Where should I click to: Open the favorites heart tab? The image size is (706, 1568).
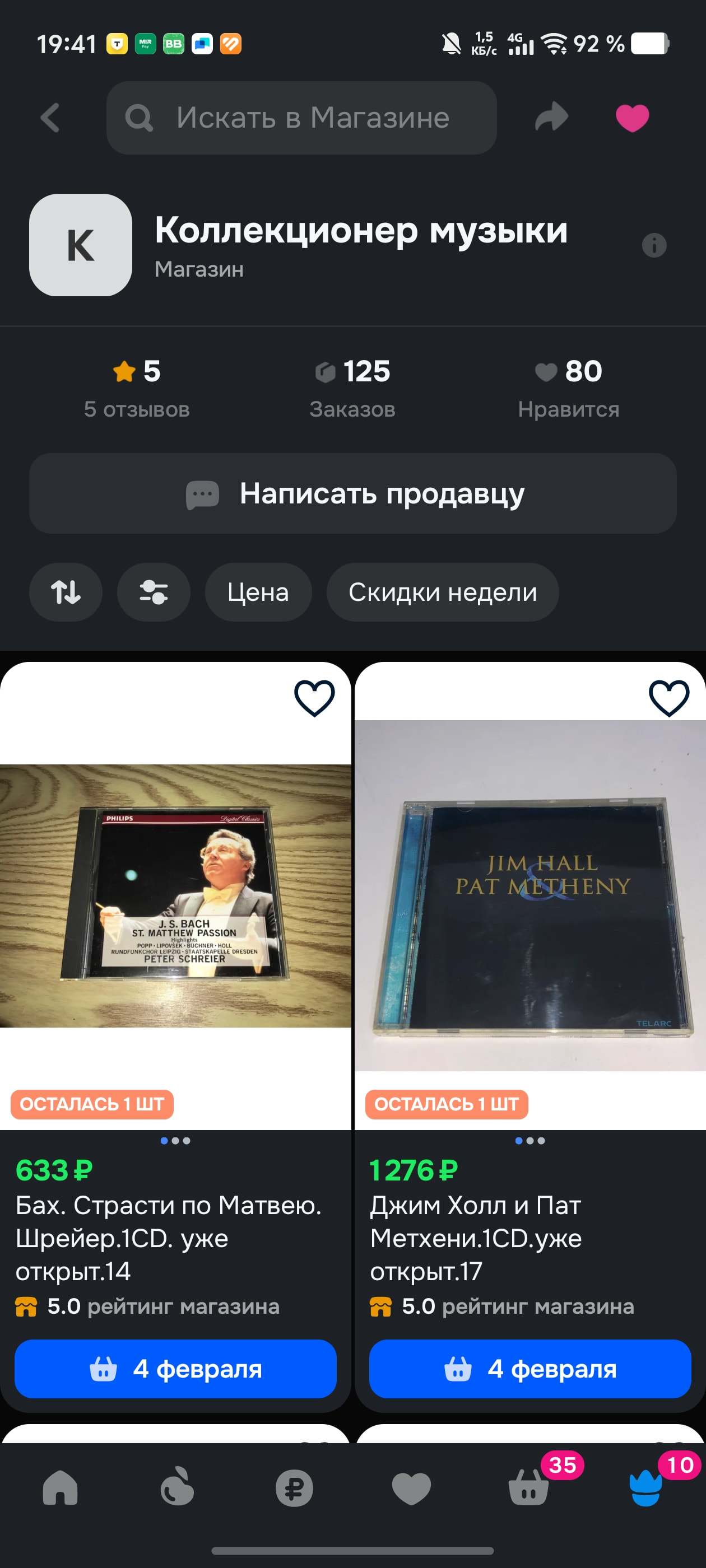pyautogui.click(x=411, y=1488)
